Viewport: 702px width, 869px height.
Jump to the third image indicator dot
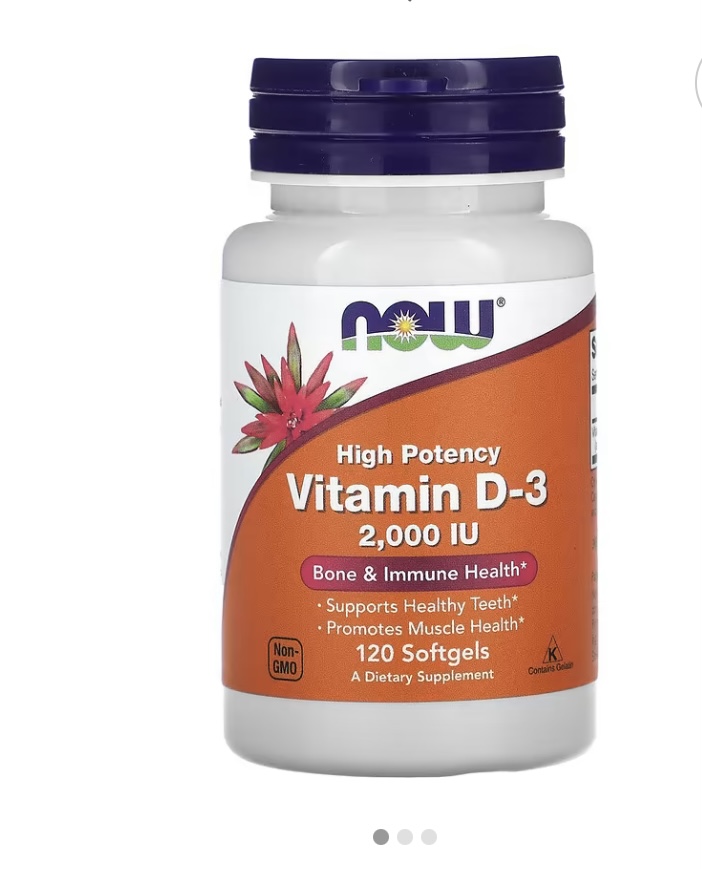click(x=429, y=837)
